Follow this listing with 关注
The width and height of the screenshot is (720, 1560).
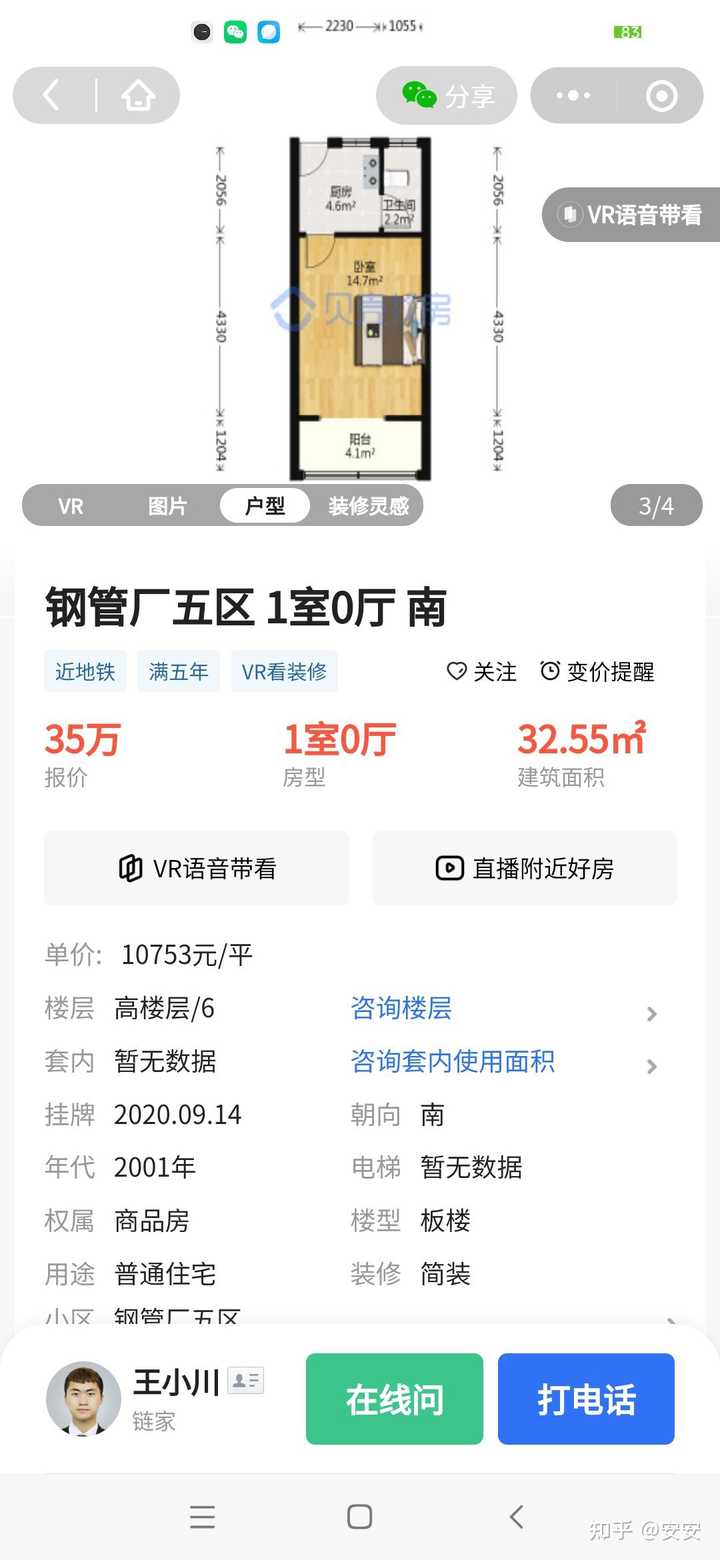point(482,672)
